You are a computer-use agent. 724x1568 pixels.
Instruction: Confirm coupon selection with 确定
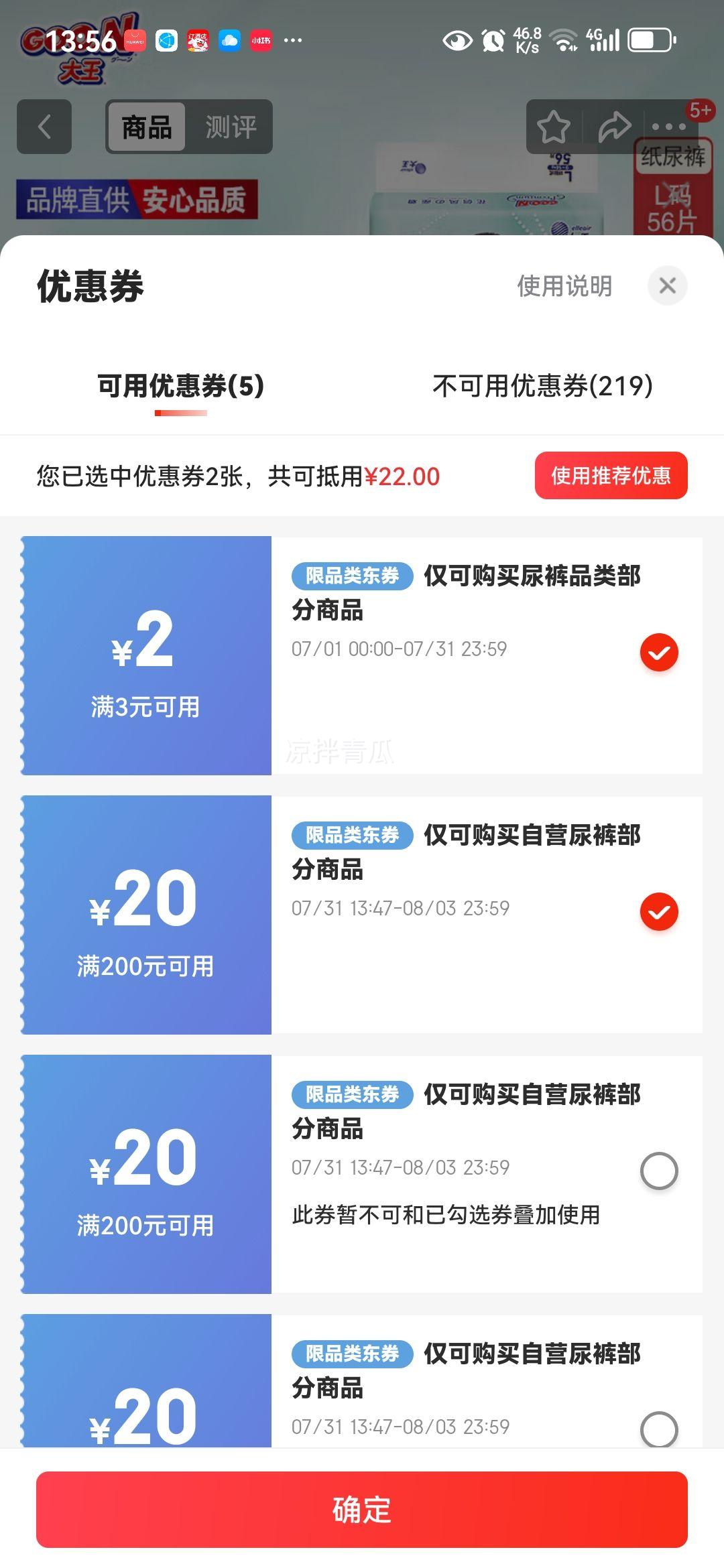[x=362, y=1509]
